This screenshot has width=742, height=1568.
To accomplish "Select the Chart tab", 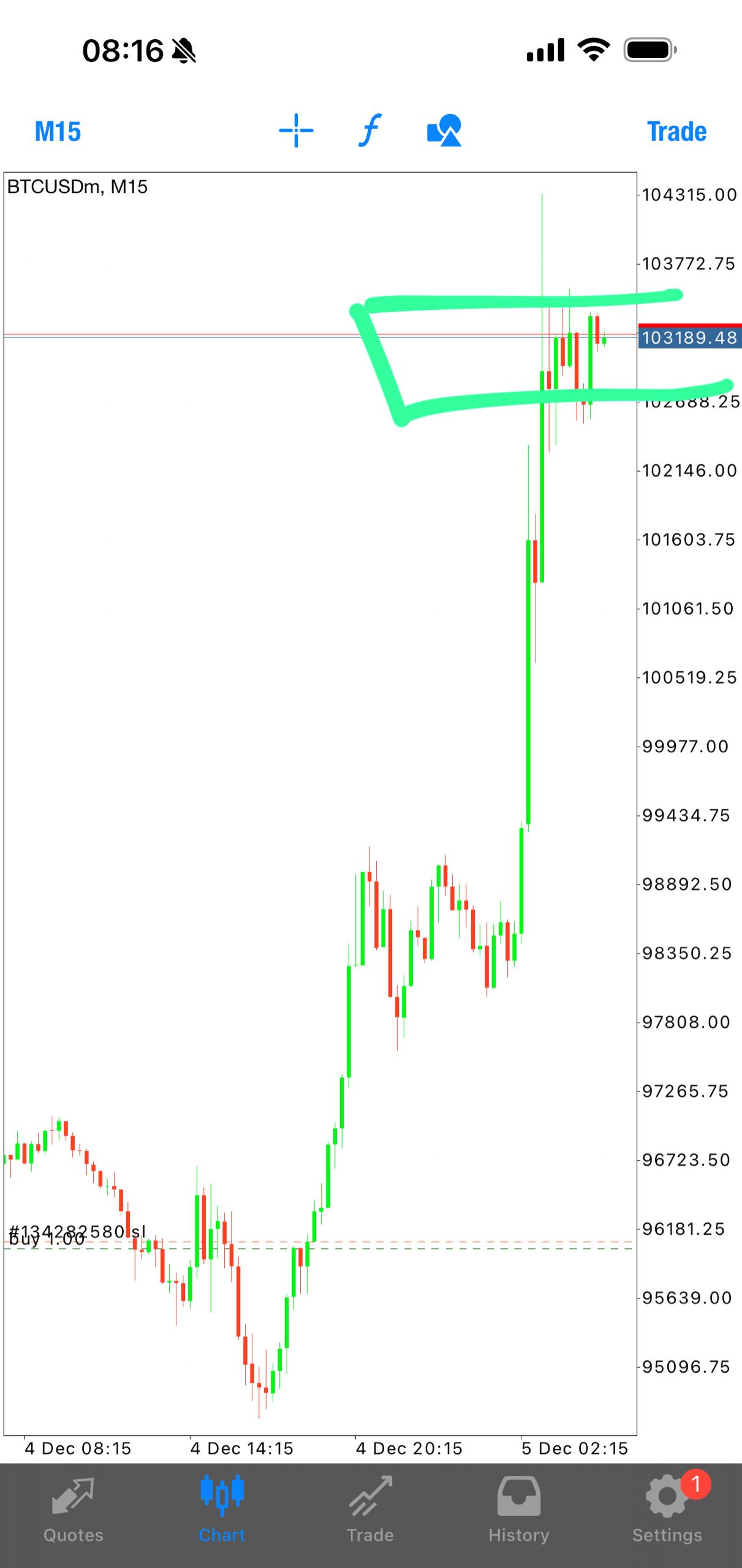I will tap(222, 1510).
